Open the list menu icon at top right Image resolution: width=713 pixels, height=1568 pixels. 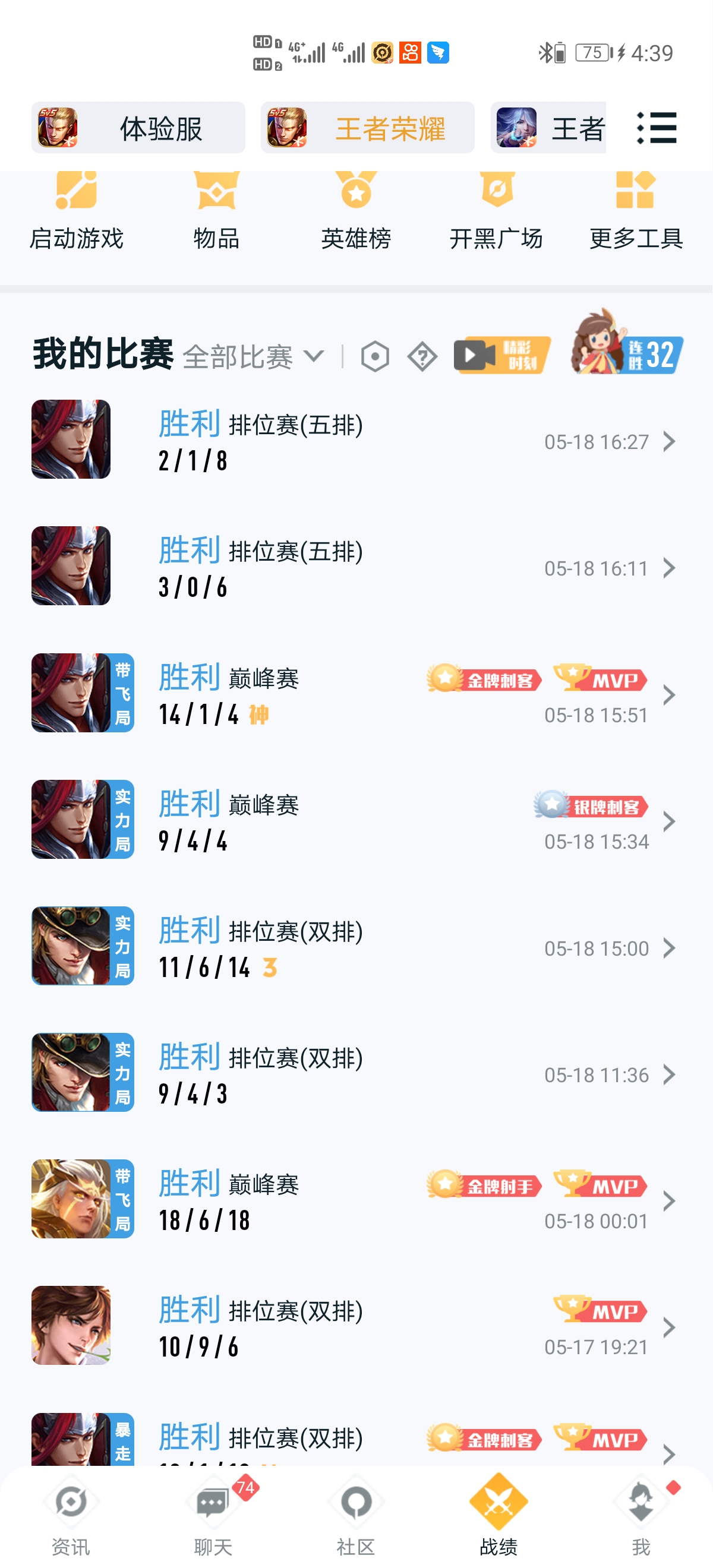click(657, 128)
